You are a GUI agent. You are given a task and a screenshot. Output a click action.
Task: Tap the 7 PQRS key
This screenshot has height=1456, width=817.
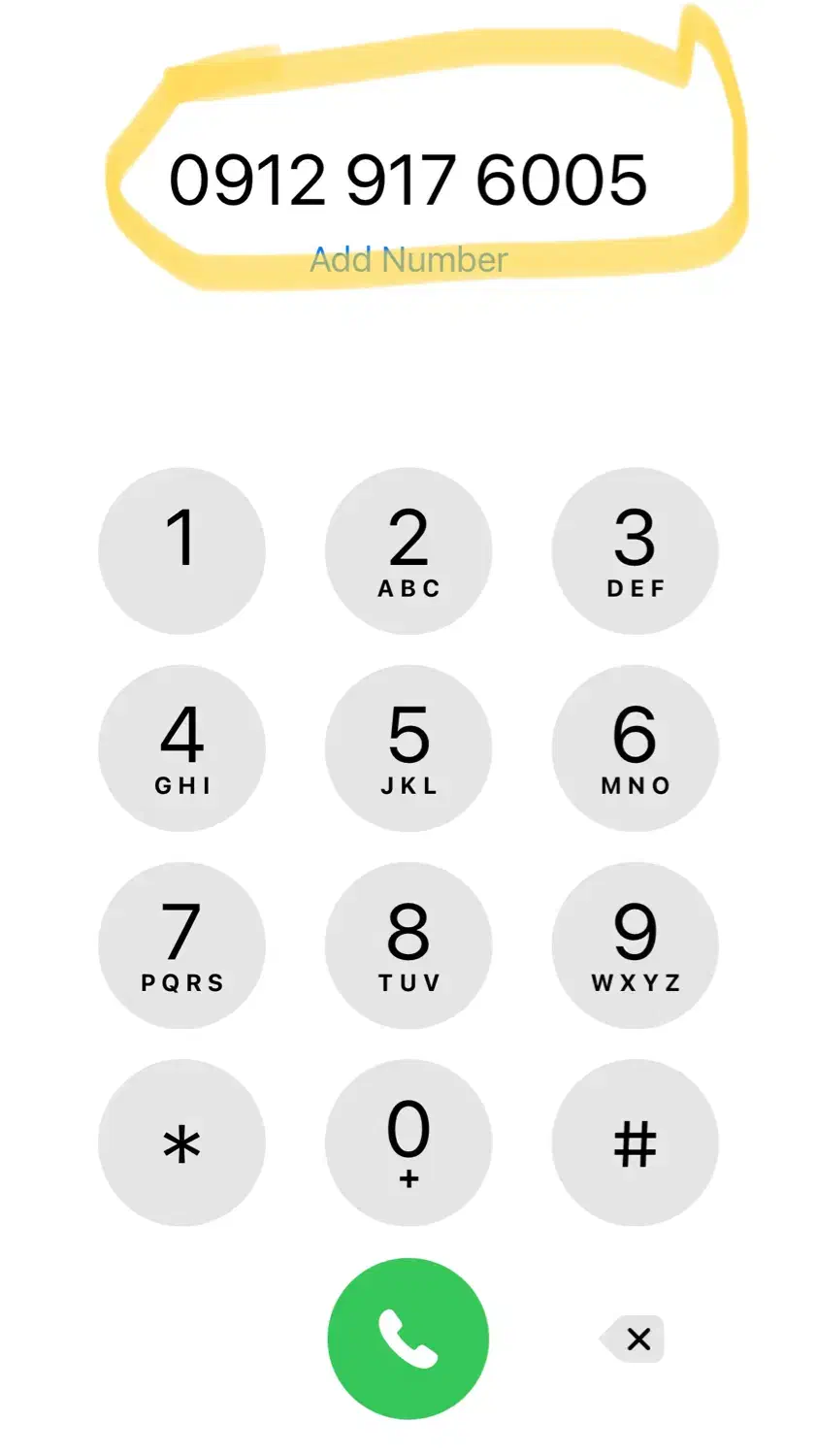[181, 944]
